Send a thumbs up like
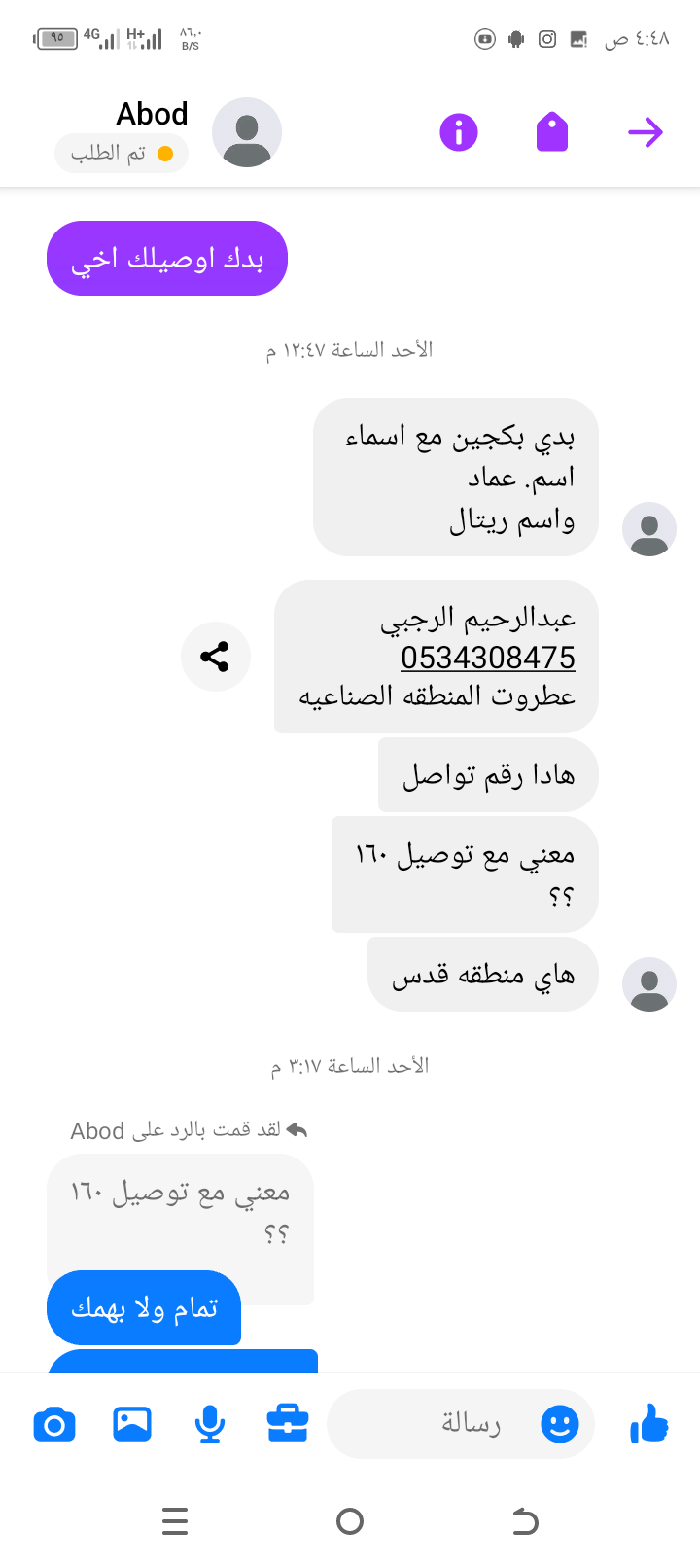 [x=649, y=1425]
